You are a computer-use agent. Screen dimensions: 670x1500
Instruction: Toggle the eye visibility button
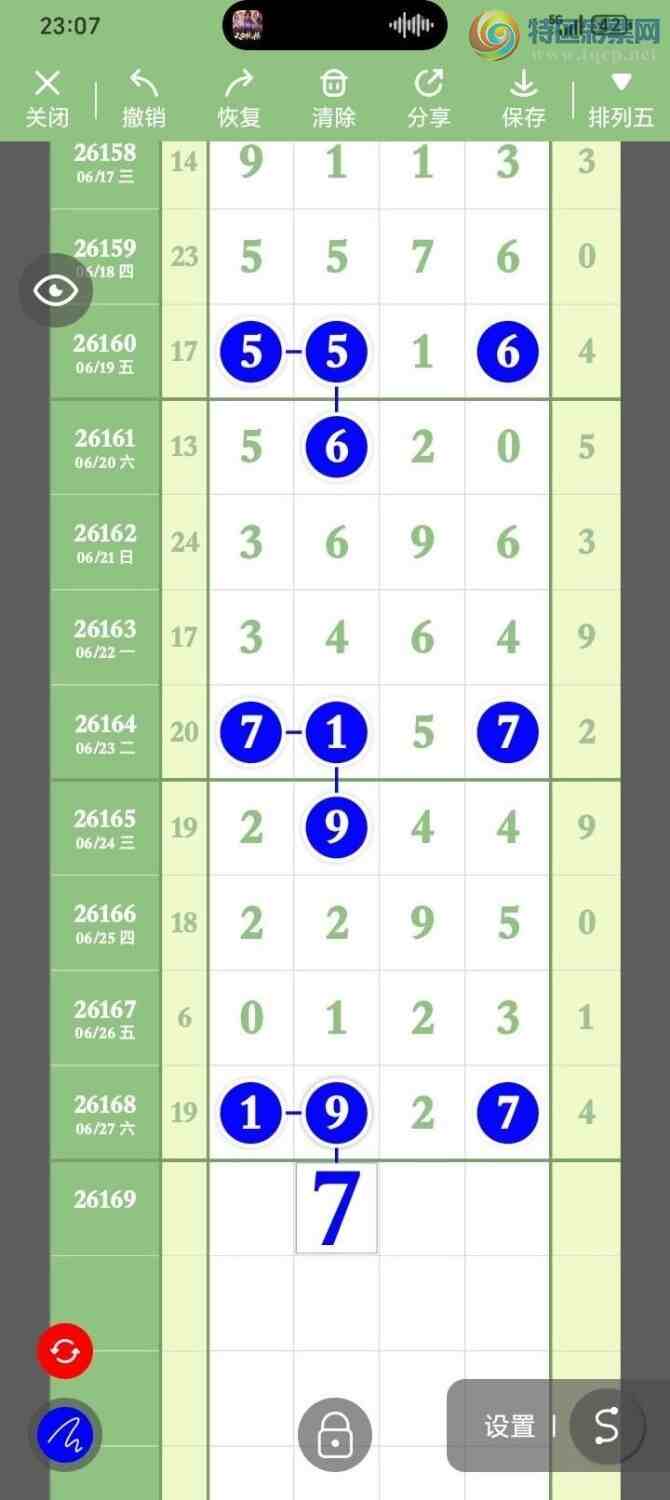click(56, 291)
